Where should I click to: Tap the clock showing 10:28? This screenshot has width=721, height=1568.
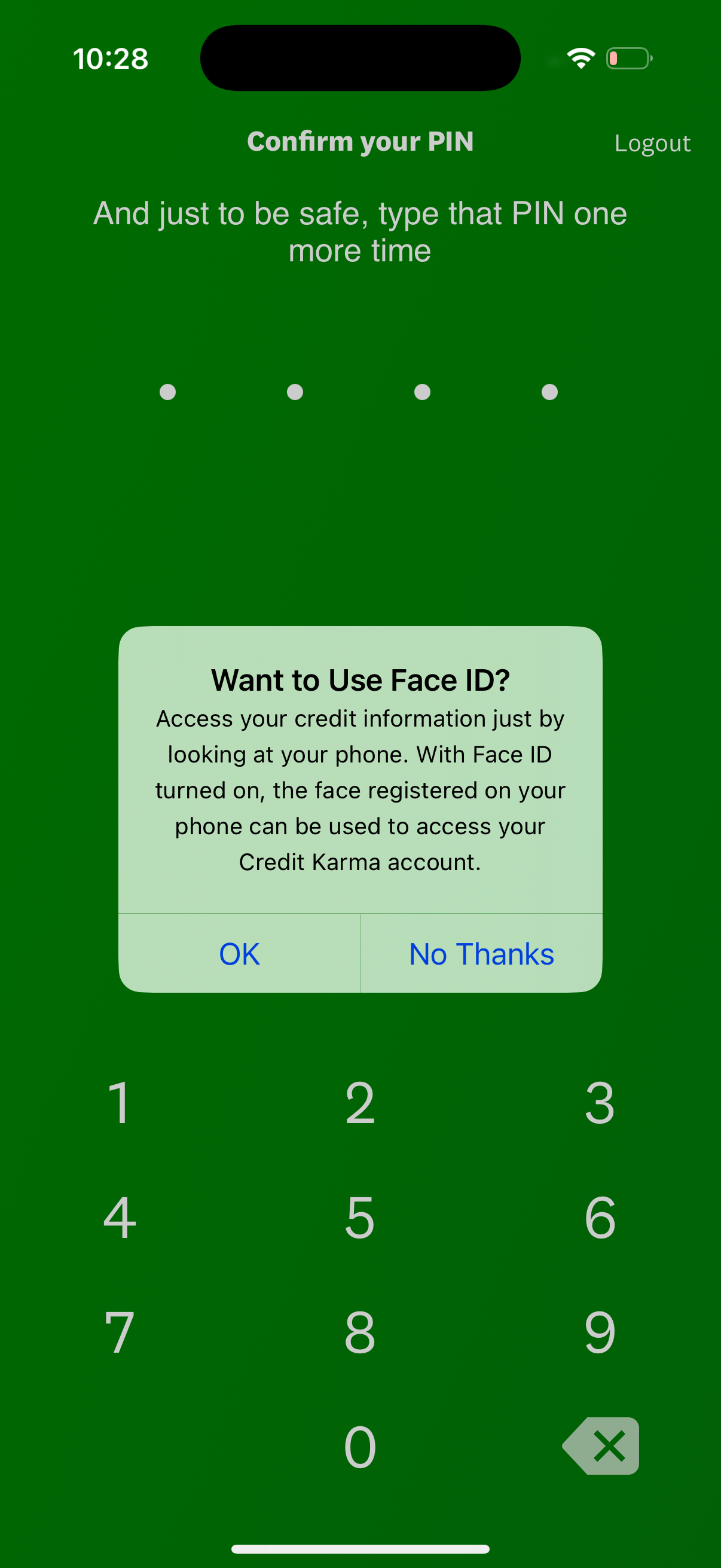click(x=111, y=58)
